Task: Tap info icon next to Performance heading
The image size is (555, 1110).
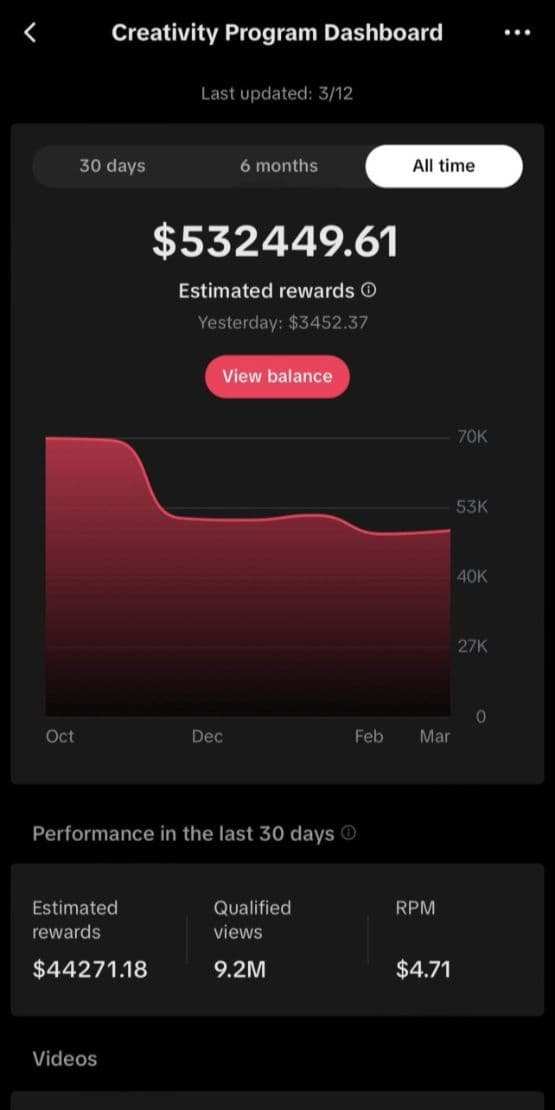Action: pos(348,833)
